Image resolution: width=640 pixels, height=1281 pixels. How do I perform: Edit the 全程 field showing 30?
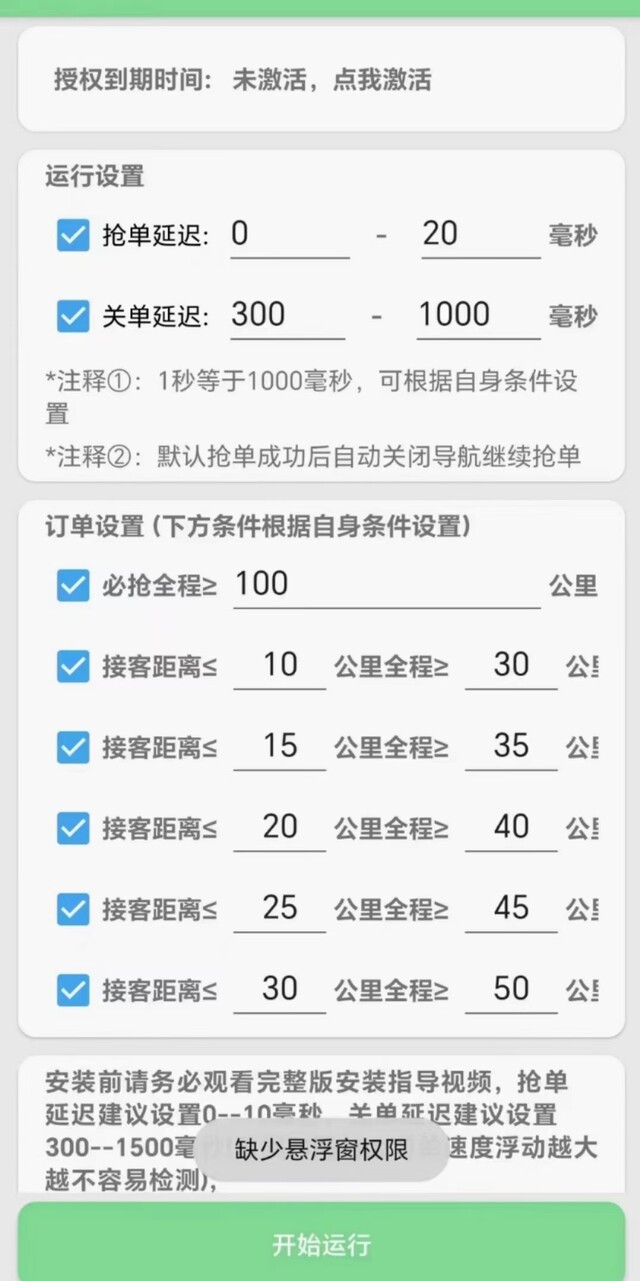(x=511, y=666)
